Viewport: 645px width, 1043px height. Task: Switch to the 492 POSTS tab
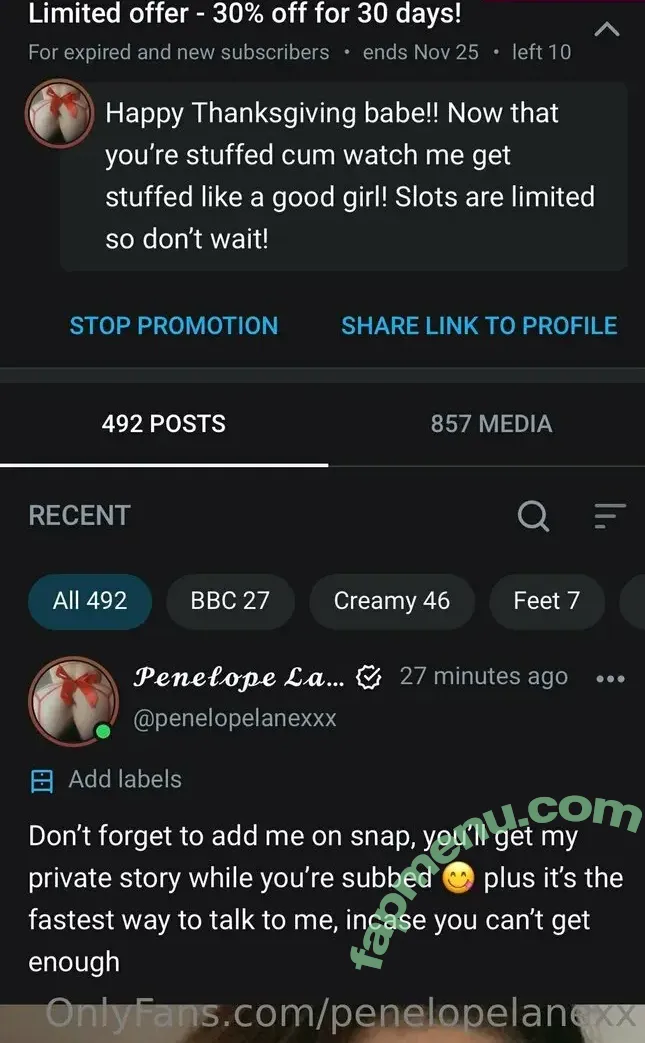click(x=163, y=424)
